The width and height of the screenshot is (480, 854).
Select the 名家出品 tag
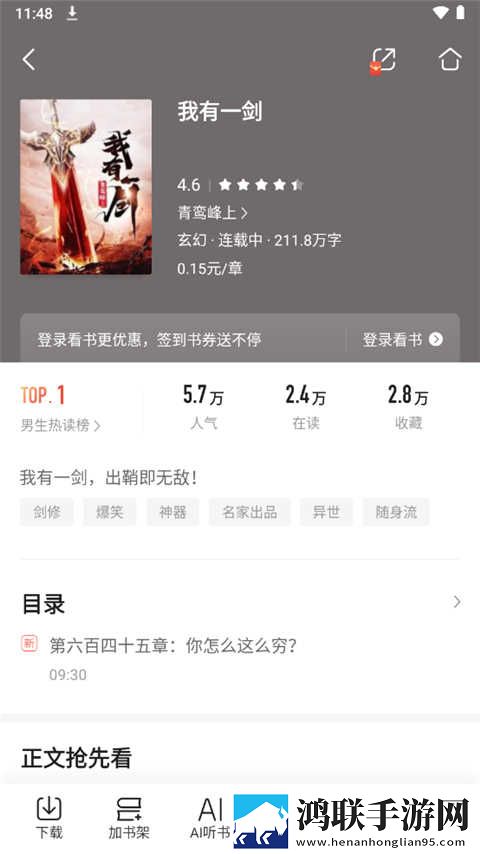250,512
